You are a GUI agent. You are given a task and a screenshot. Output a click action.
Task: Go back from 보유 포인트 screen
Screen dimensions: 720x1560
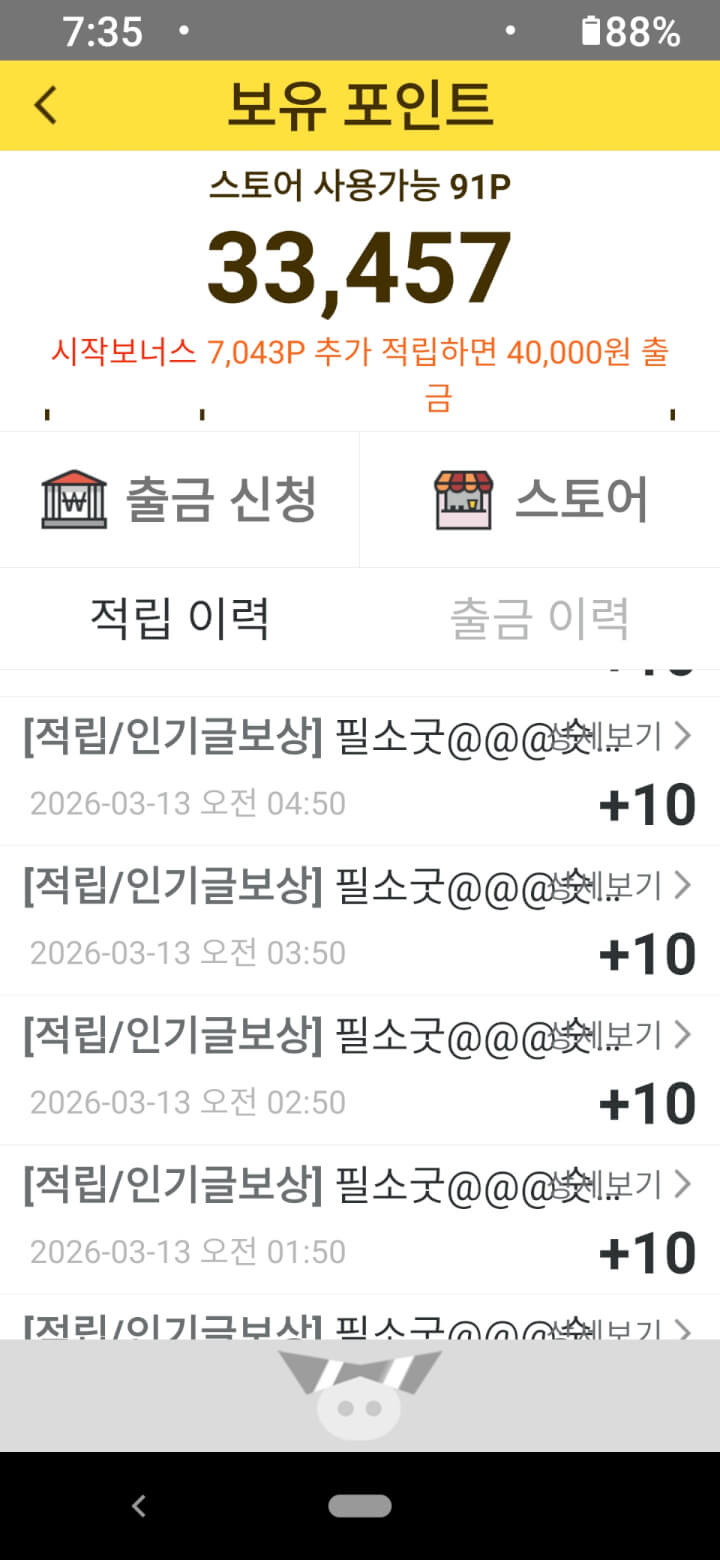46,105
